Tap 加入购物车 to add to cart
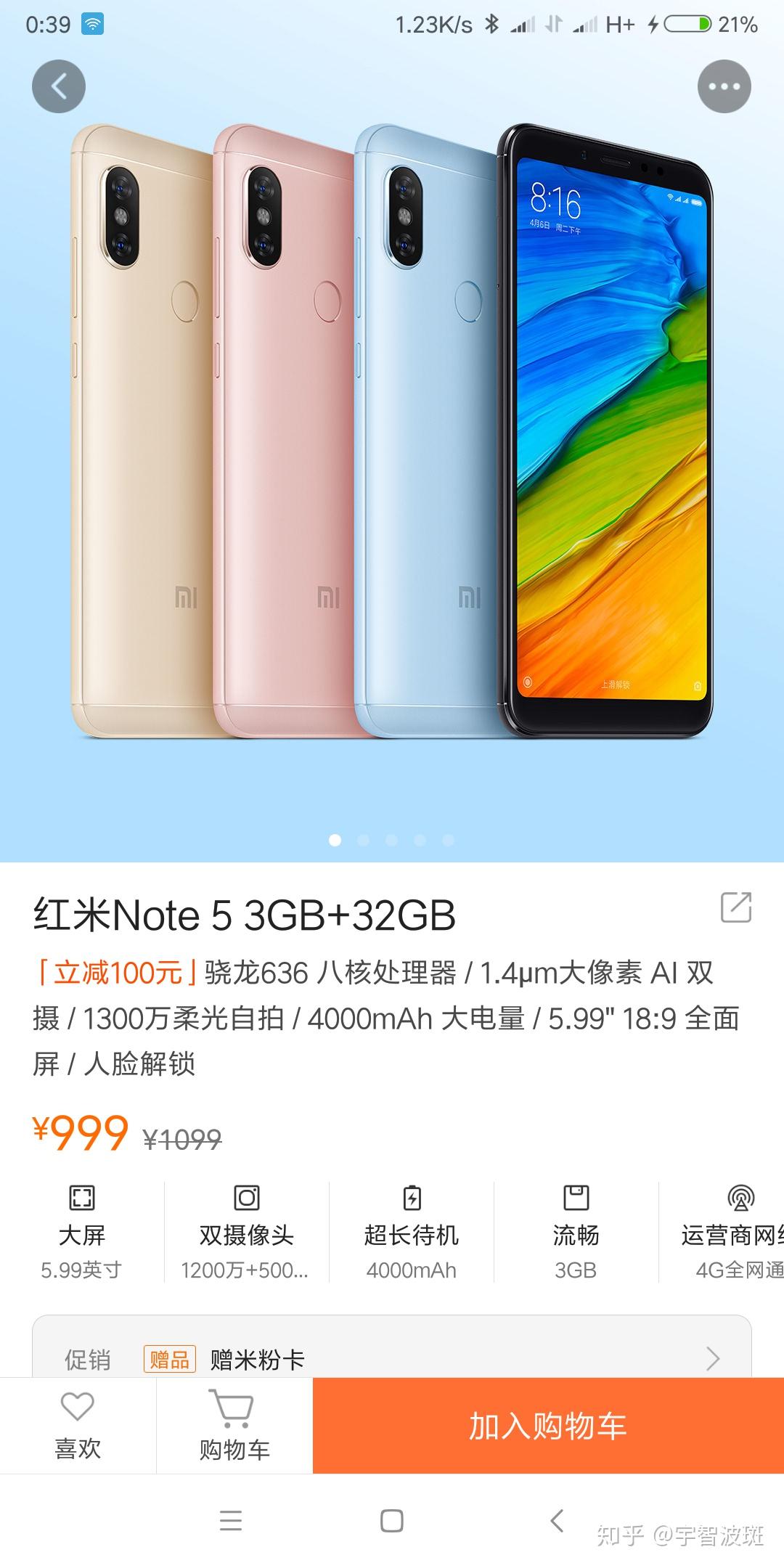The image size is (784, 1568). [x=548, y=1426]
